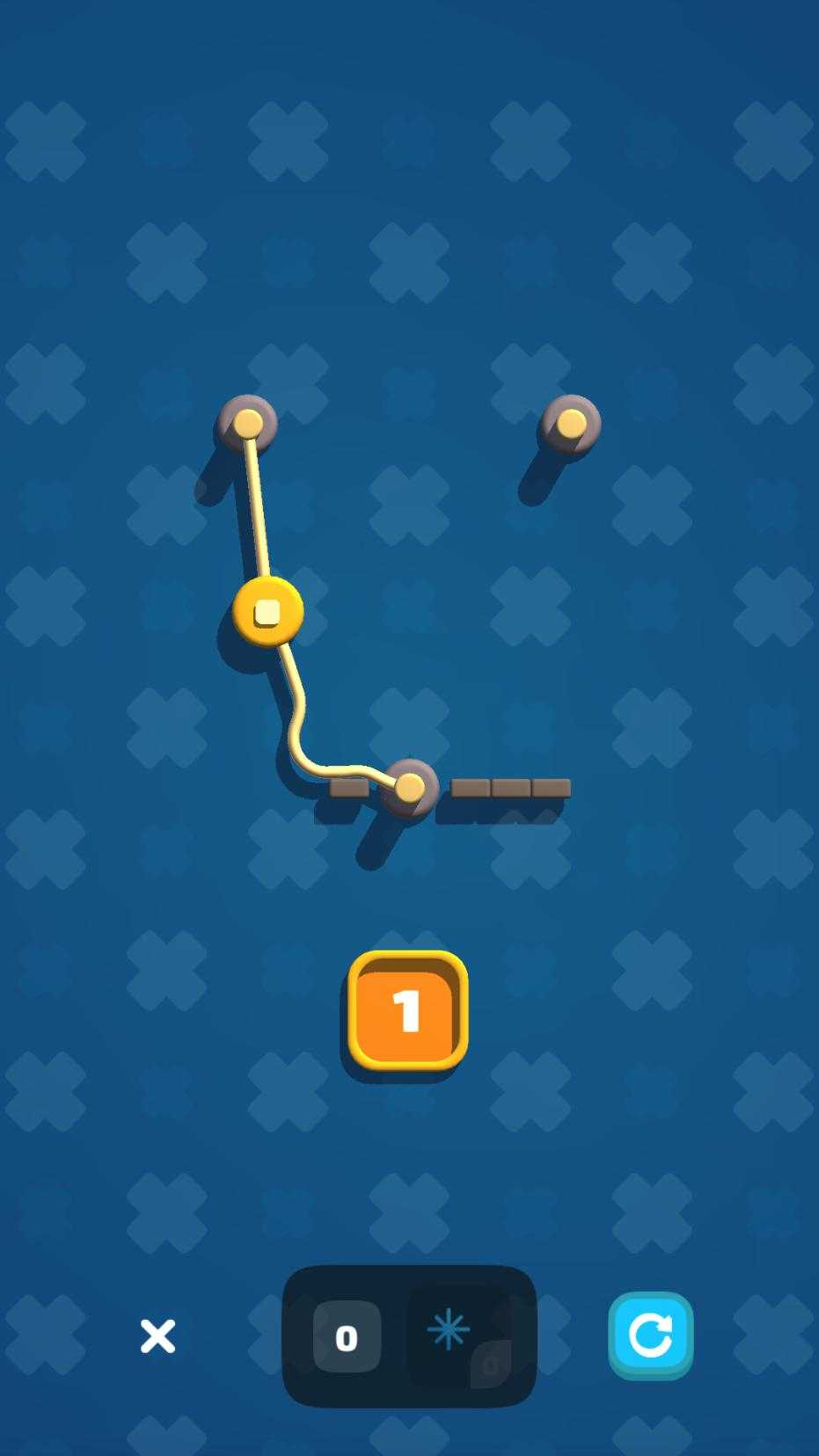Close the level with the X icon
819x1456 pixels.
158,1336
